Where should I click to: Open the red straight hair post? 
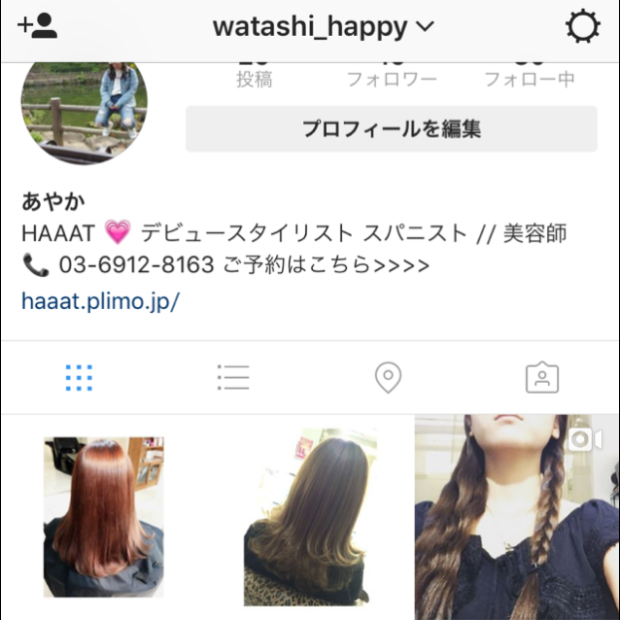pyautogui.click(x=103, y=517)
